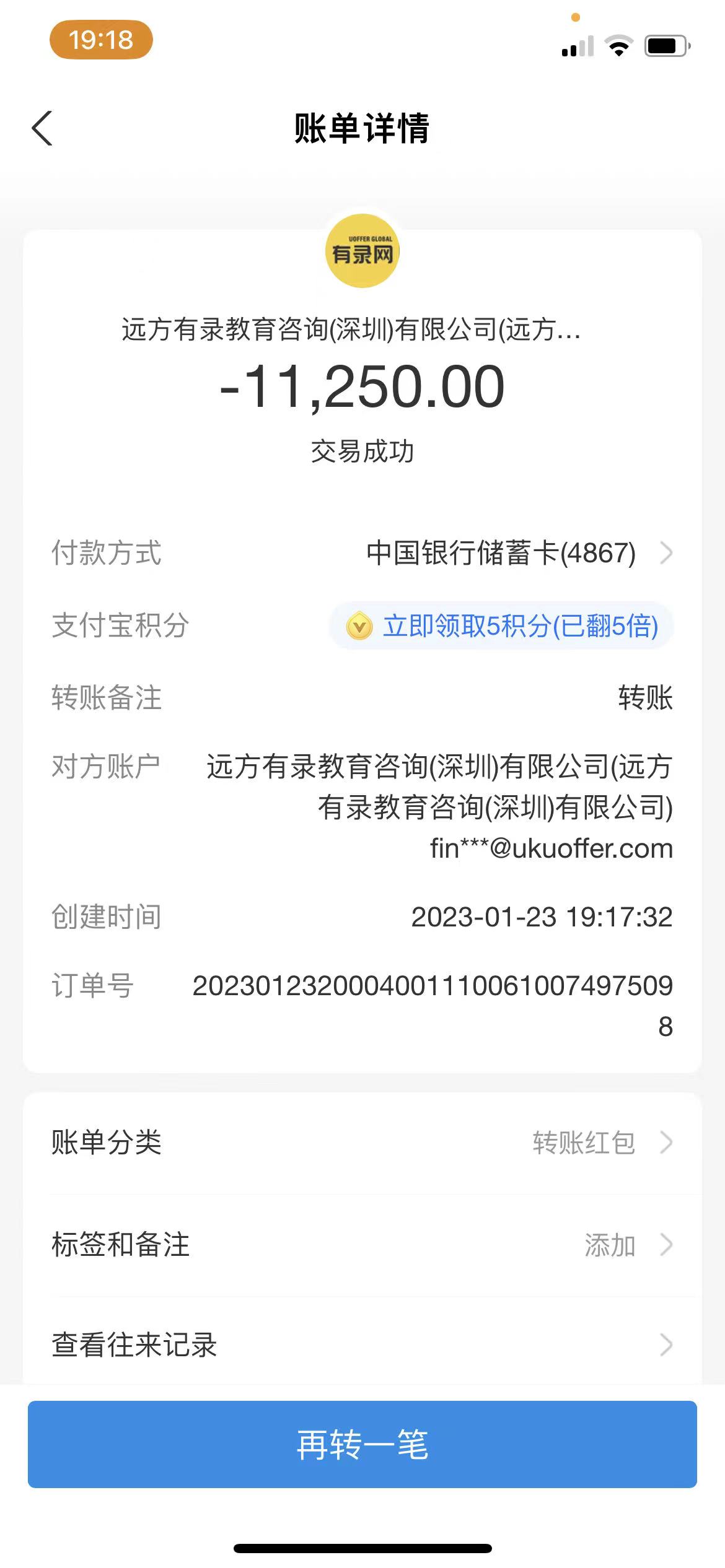Screen dimensions: 725x1568
Task: Go back from the 账单详情 page
Action: 42,129
